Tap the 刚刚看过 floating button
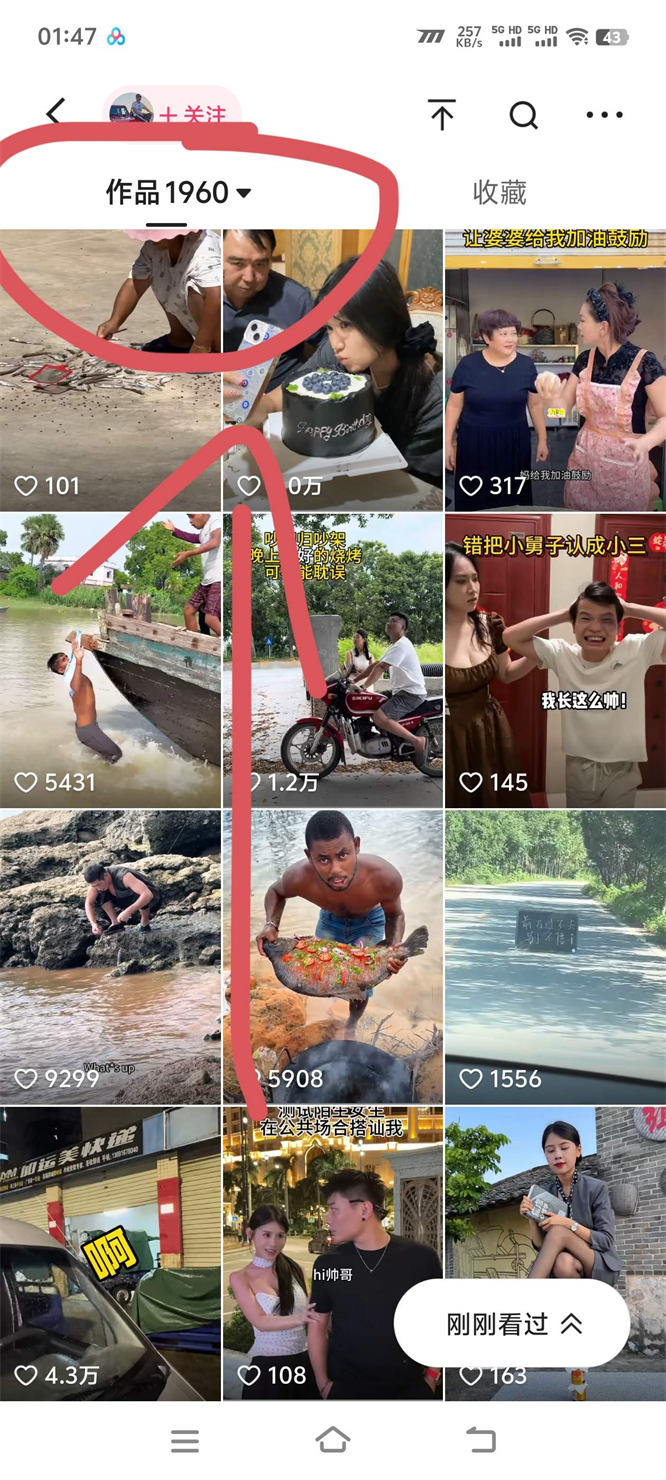This screenshot has height=1480, width=666. (x=512, y=1324)
